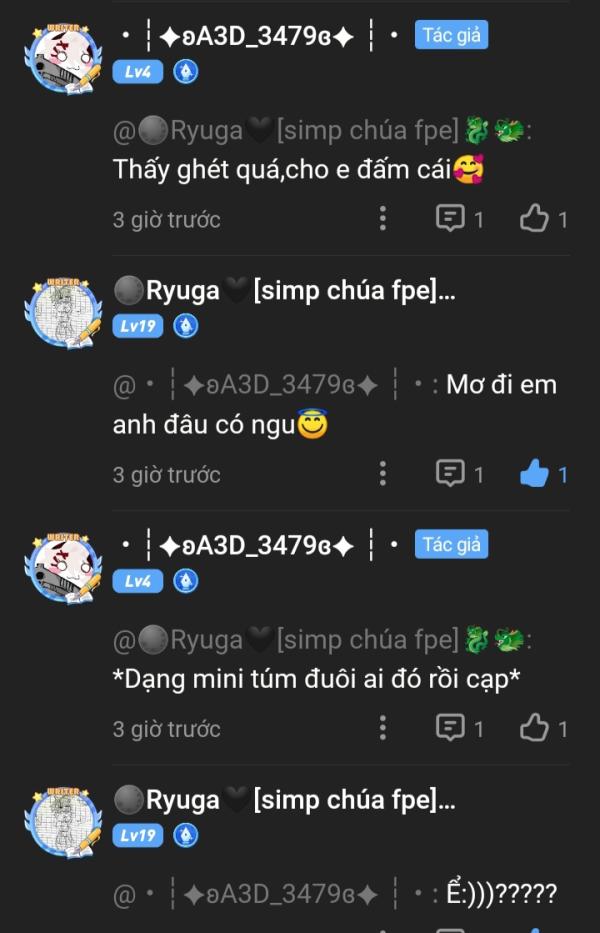Open overflow menu on 'Thấy ghét quá' comment

[x=383, y=218]
